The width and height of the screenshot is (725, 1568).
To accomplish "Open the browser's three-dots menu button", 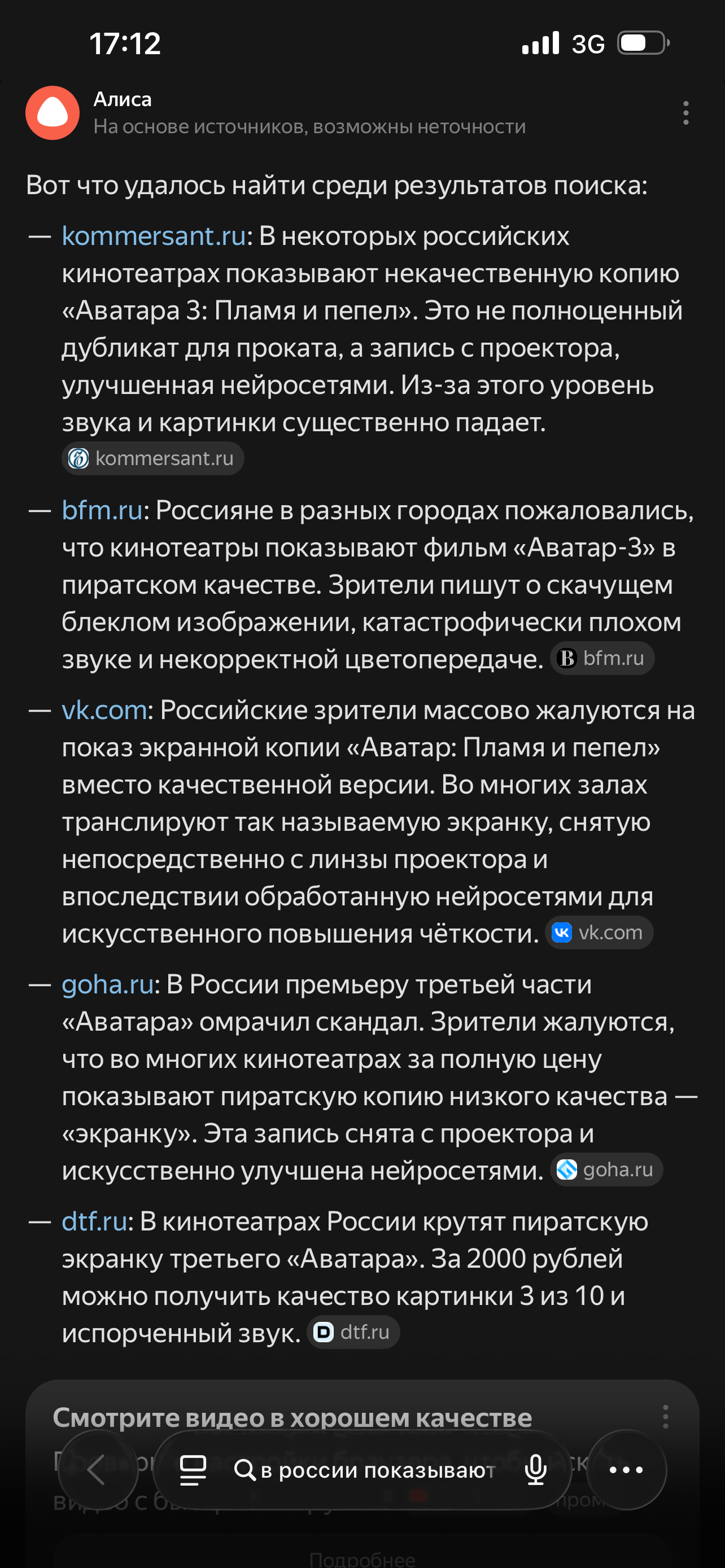I will coord(626,1470).
